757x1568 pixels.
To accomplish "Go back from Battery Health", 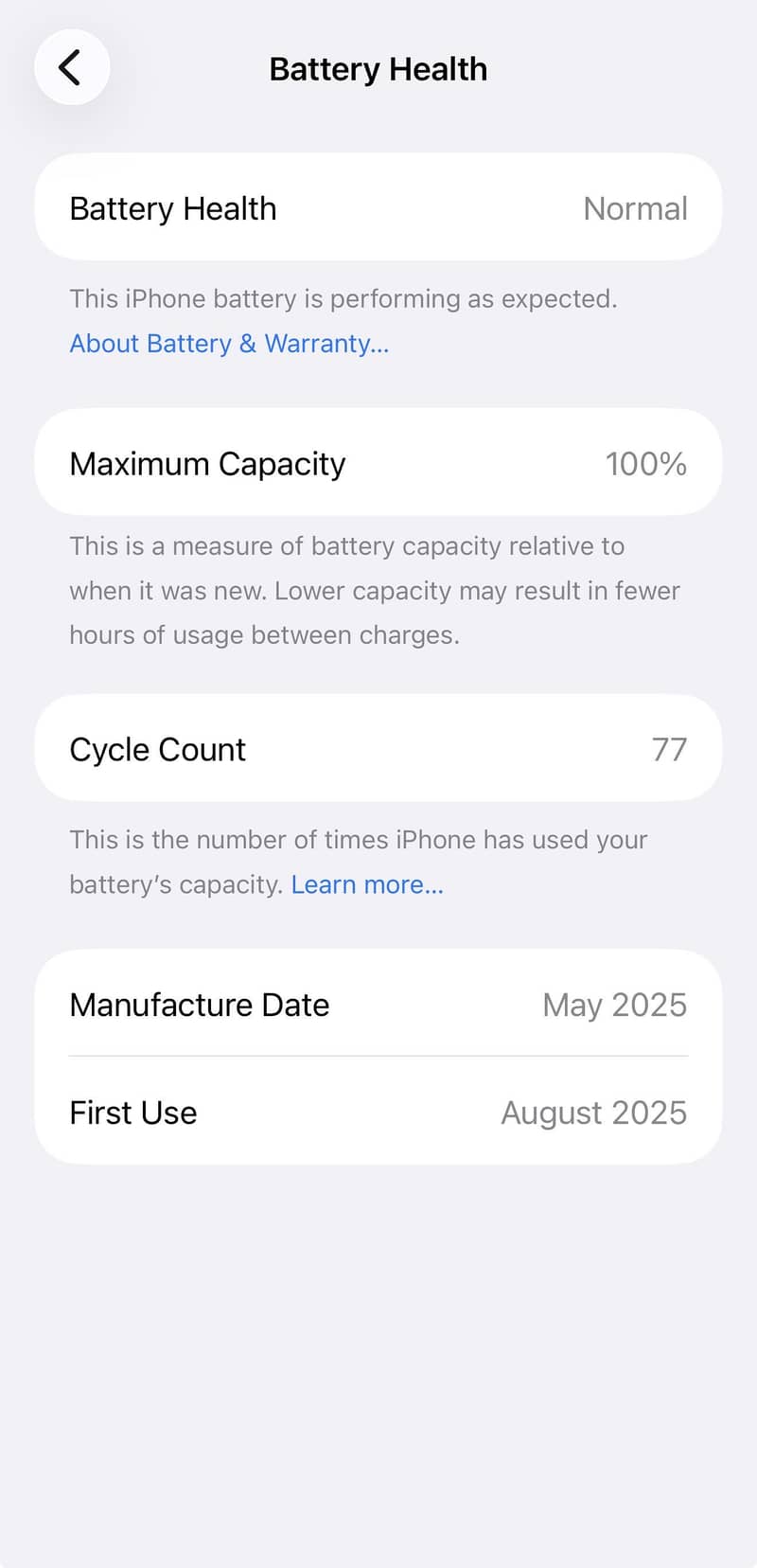I will click(71, 68).
